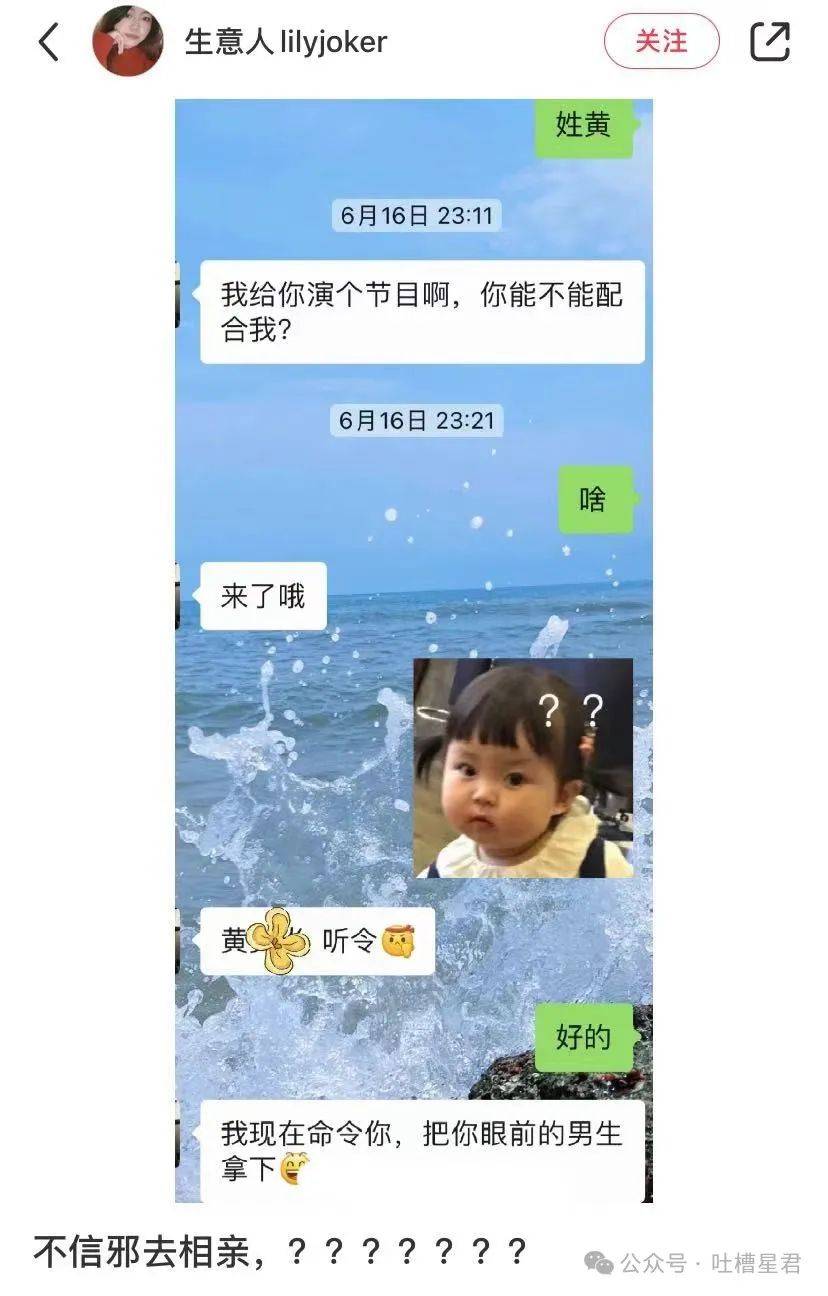The image size is (828, 1296).
Task: Open the username 生意人 lilyjoker
Action: [285, 42]
